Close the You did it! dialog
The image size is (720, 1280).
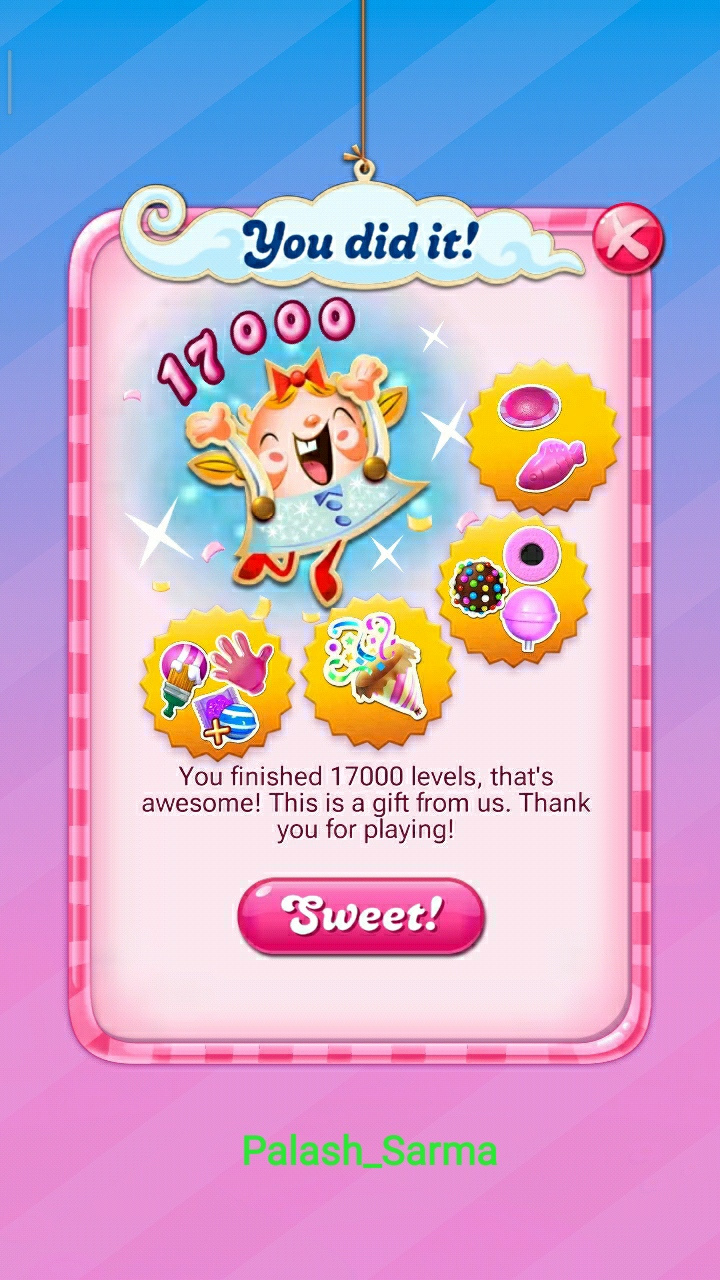pyautogui.click(x=628, y=240)
